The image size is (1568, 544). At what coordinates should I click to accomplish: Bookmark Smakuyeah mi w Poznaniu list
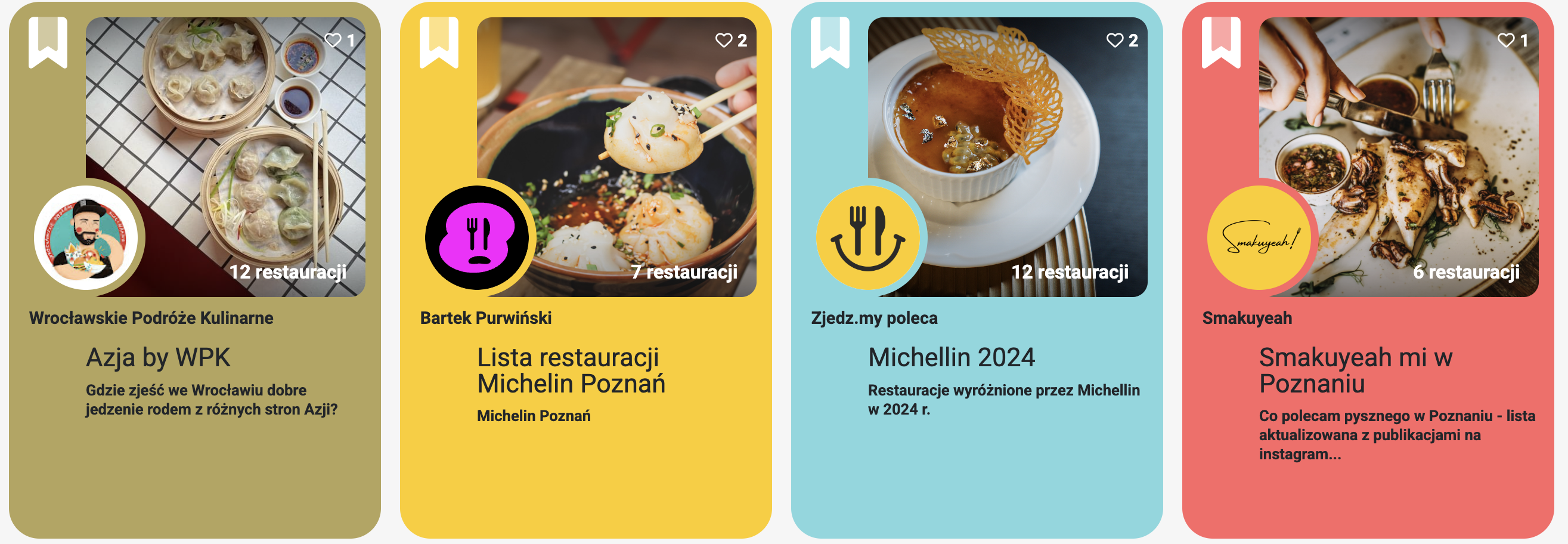(1221, 41)
